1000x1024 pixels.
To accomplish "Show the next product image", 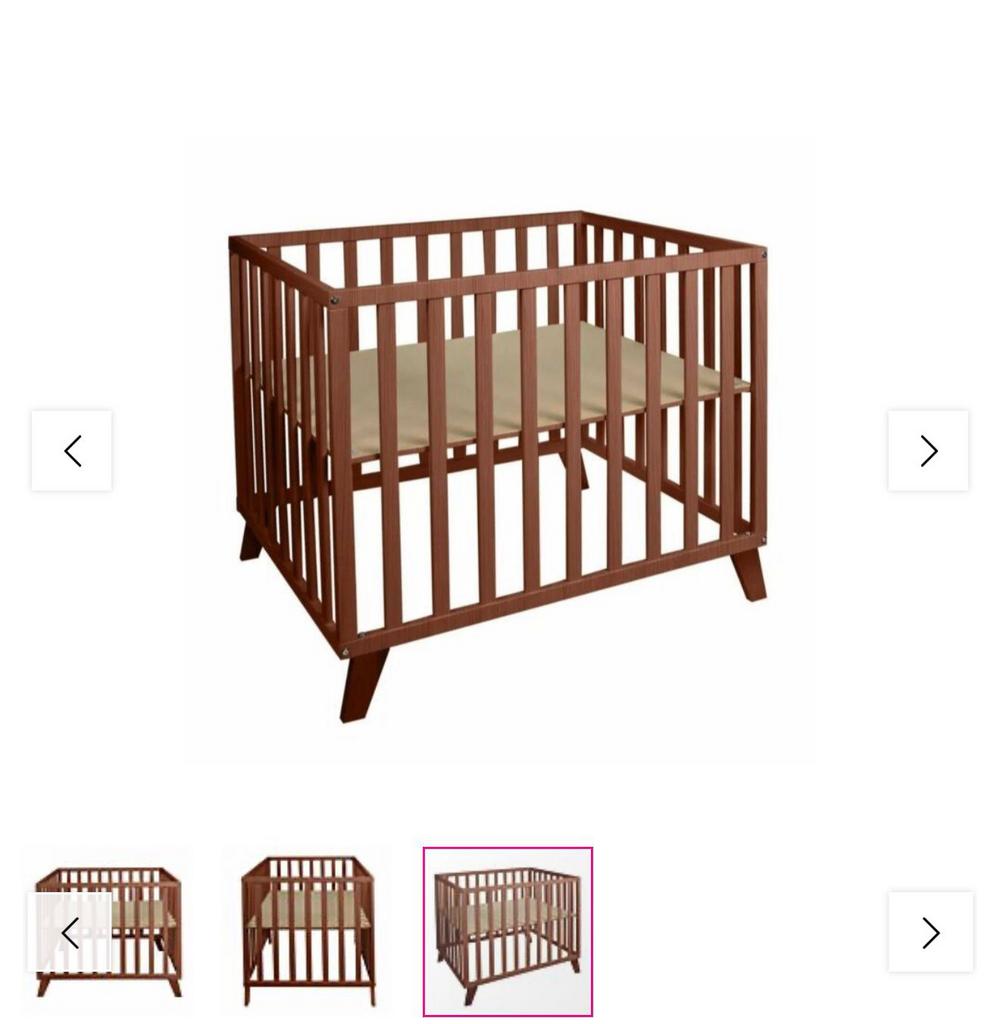I will pos(928,451).
